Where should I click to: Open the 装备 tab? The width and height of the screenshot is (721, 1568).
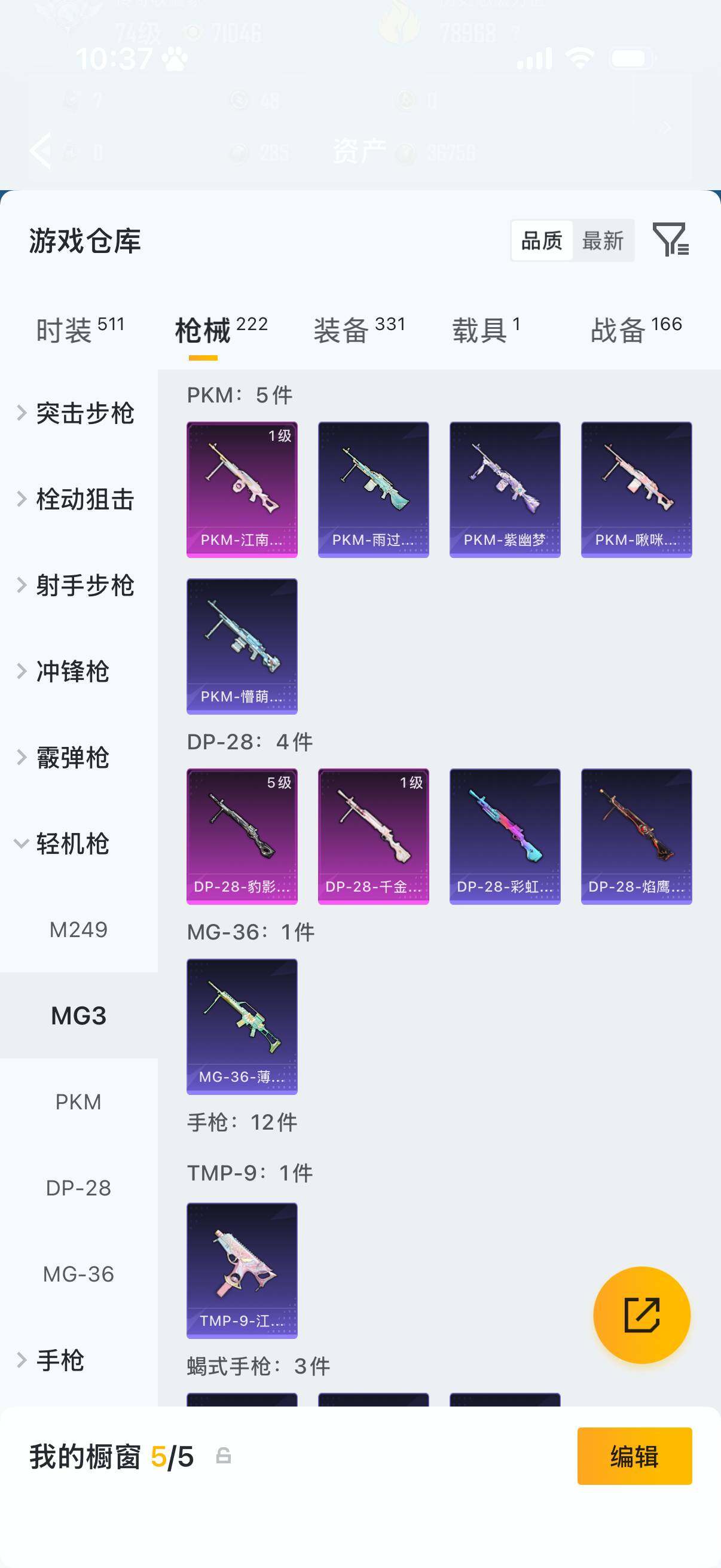coord(359,330)
